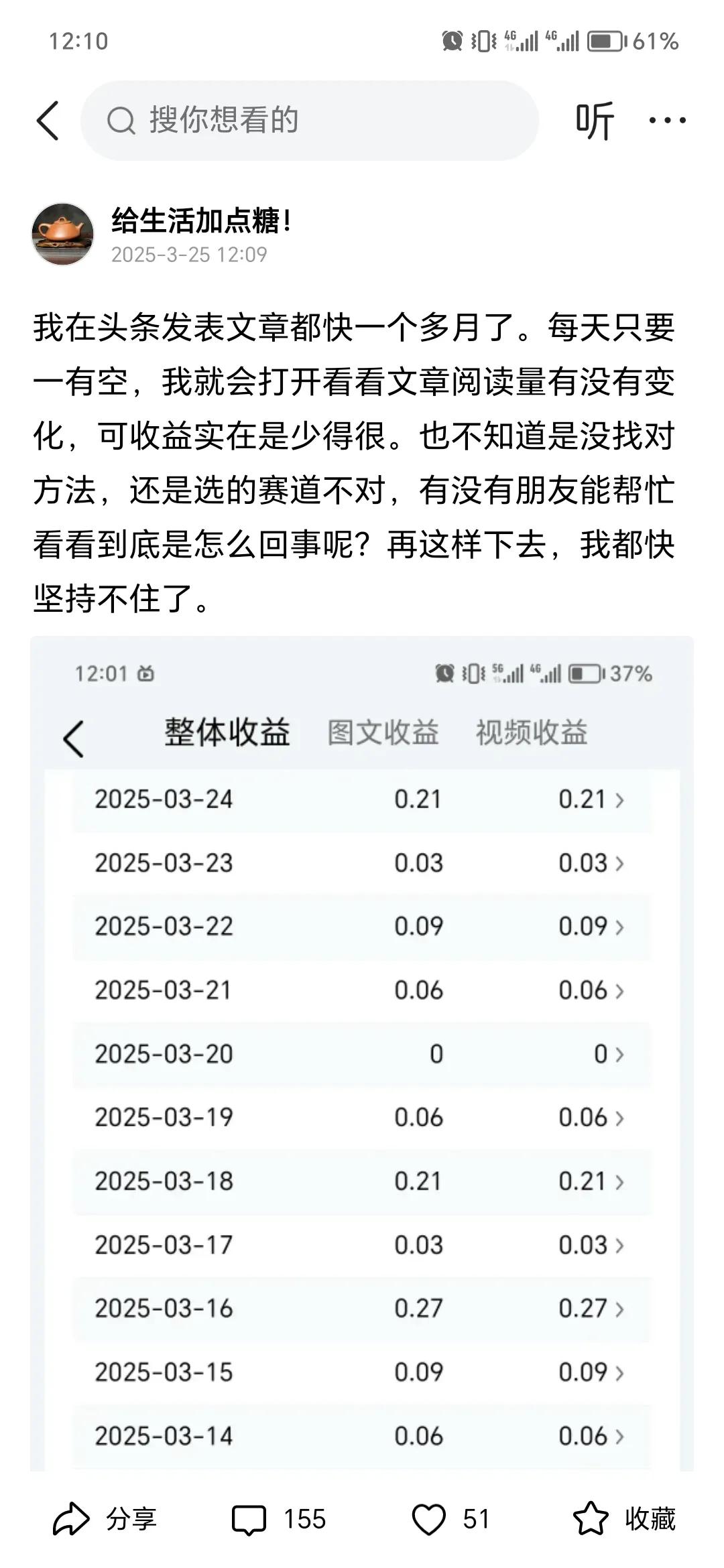Open the three-dot overflow menu
This screenshot has height=1568, width=724.
(667, 121)
